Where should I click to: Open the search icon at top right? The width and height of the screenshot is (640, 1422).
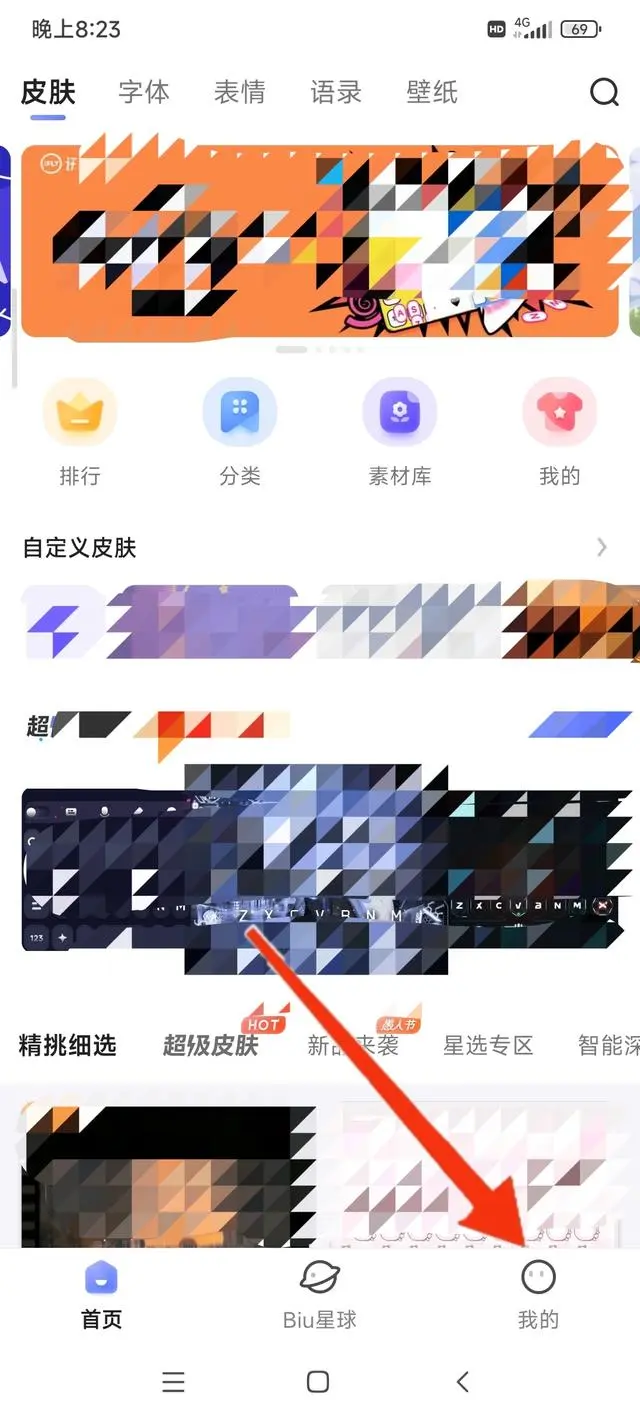tap(604, 92)
